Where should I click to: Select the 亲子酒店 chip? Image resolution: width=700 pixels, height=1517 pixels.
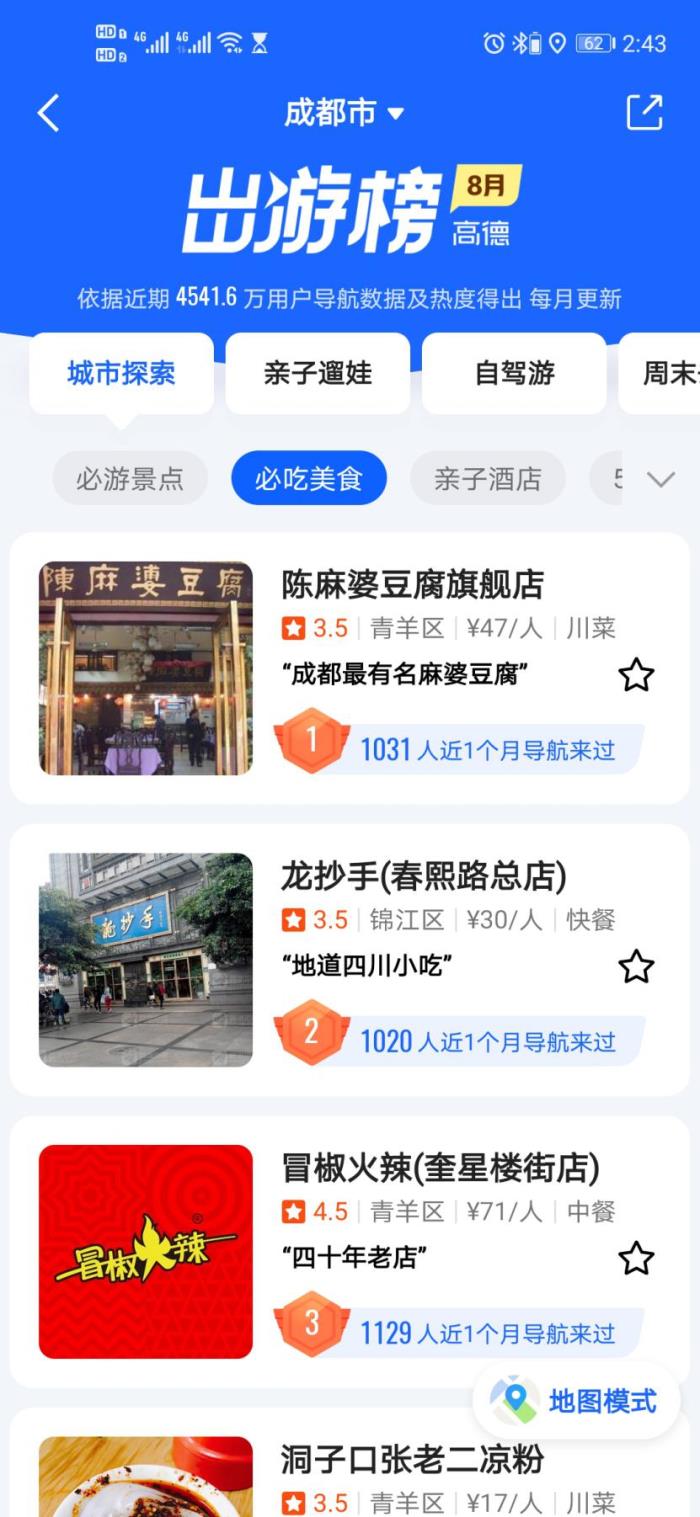click(487, 478)
